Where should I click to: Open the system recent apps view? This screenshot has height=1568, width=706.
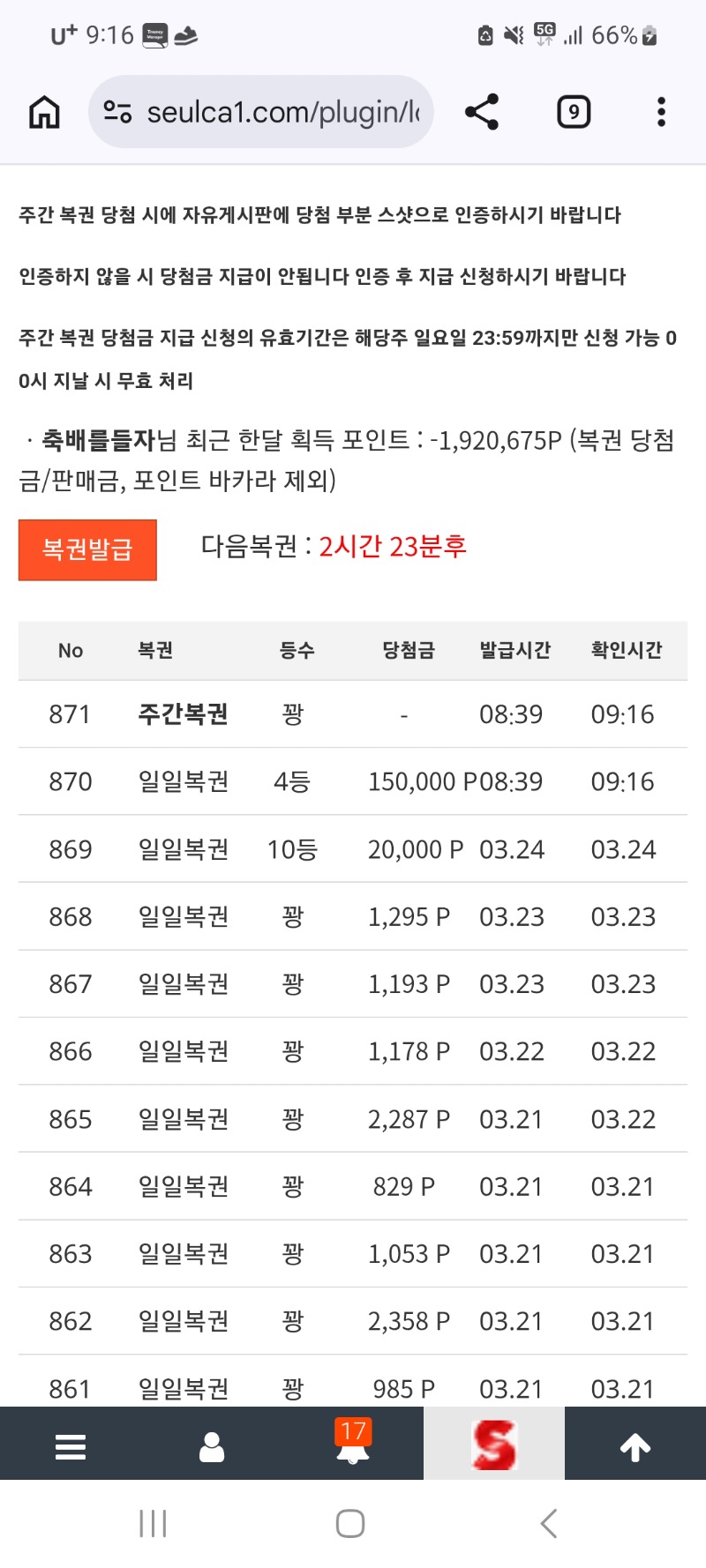coord(153,1523)
